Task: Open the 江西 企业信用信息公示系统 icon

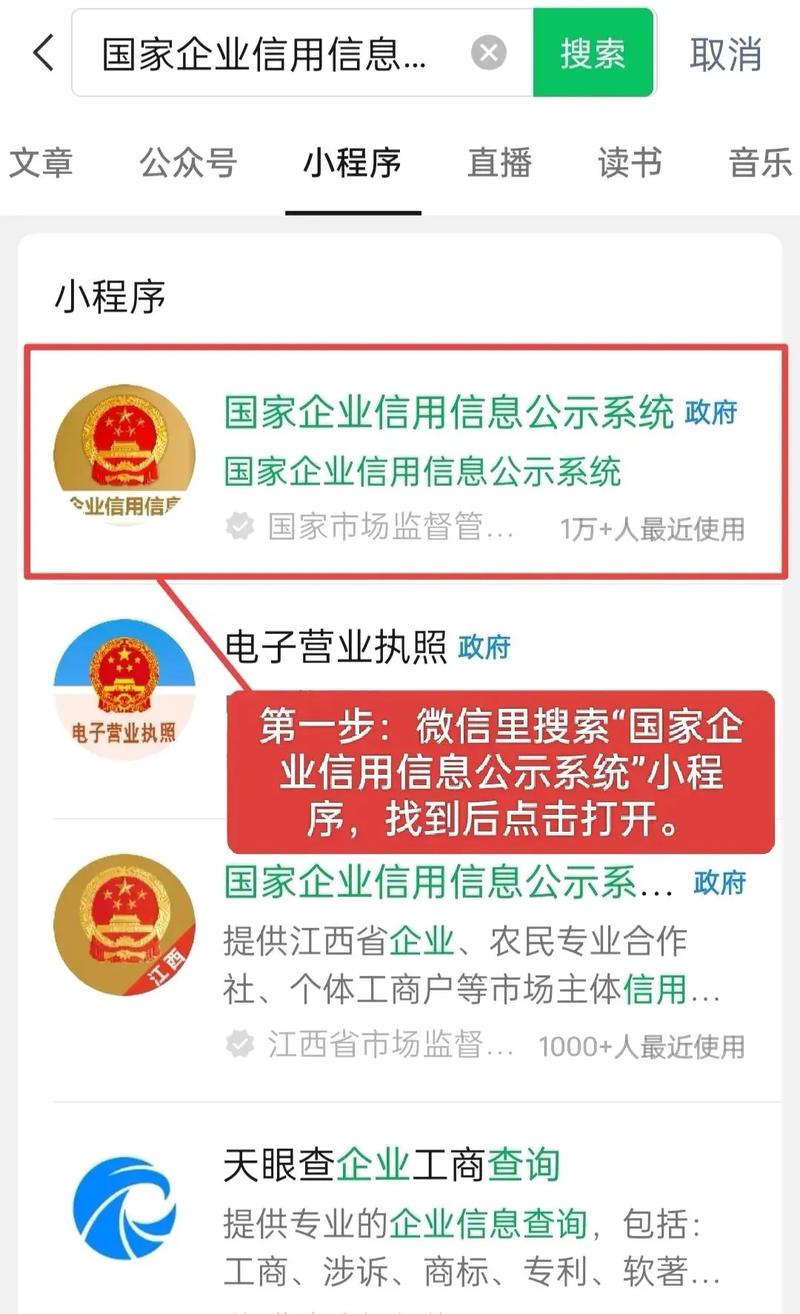Action: 123,925
